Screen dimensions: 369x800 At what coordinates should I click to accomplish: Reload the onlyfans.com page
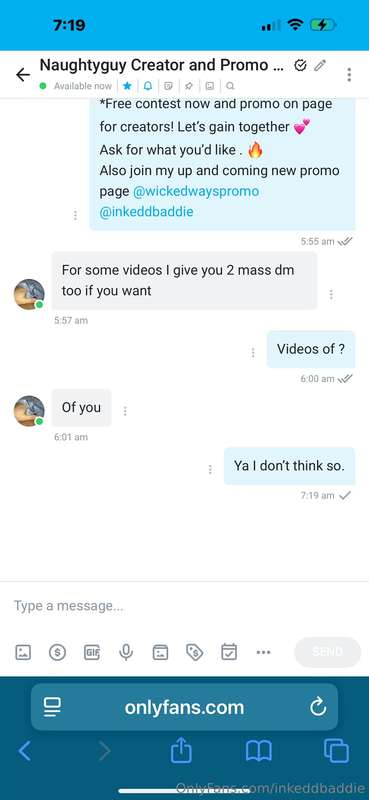pos(317,708)
